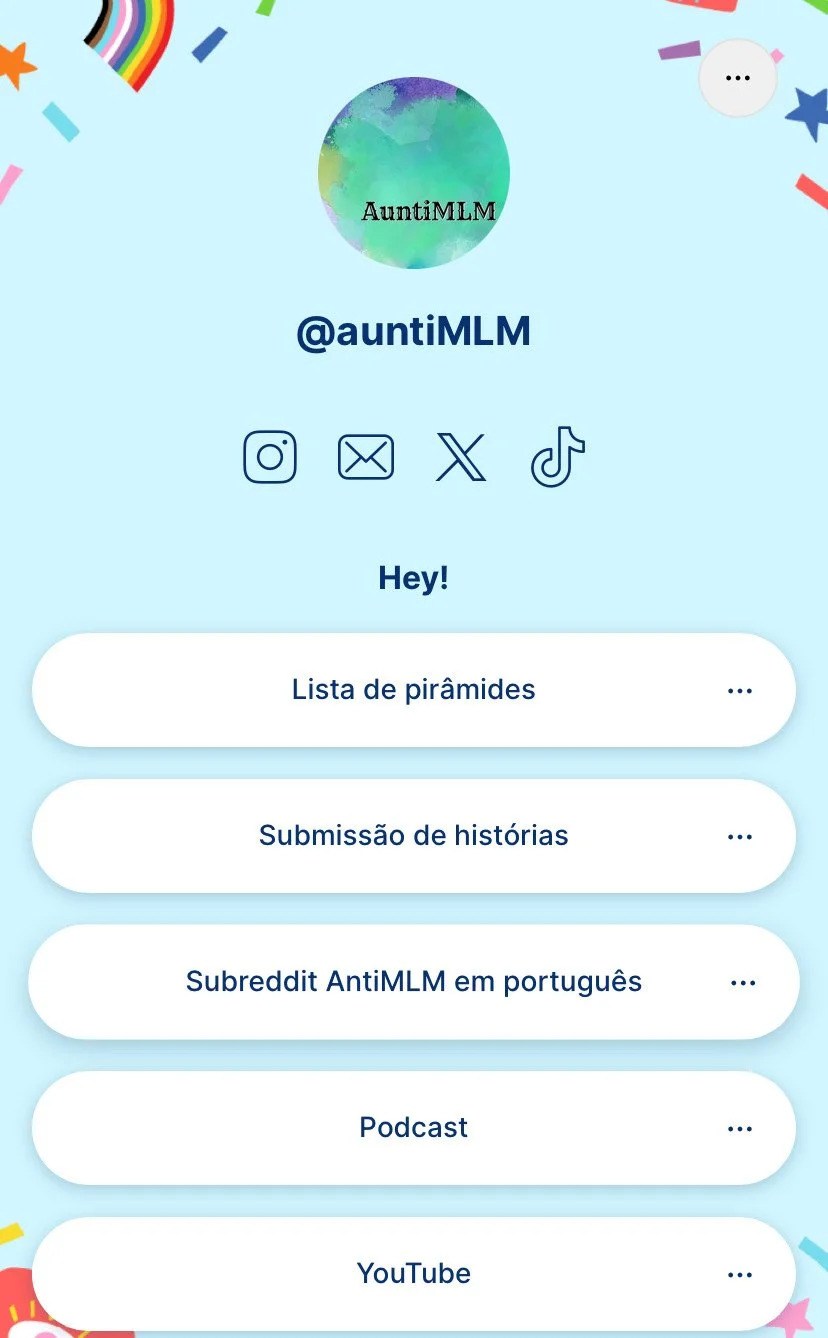The image size is (828, 1338).
Task: Open Subreddit AntiMLM em português
Action: 413,982
